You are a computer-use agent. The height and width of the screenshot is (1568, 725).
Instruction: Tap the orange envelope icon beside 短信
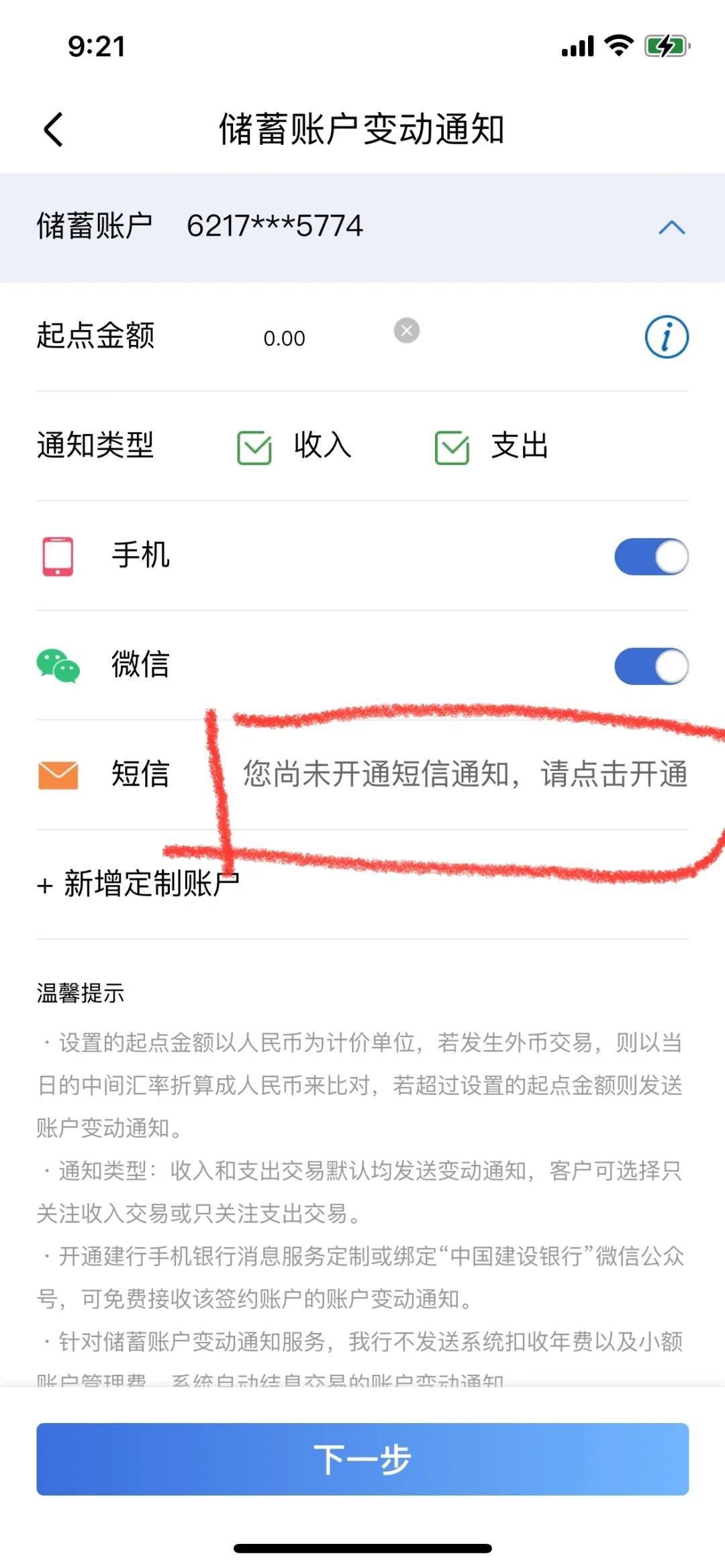point(57,775)
